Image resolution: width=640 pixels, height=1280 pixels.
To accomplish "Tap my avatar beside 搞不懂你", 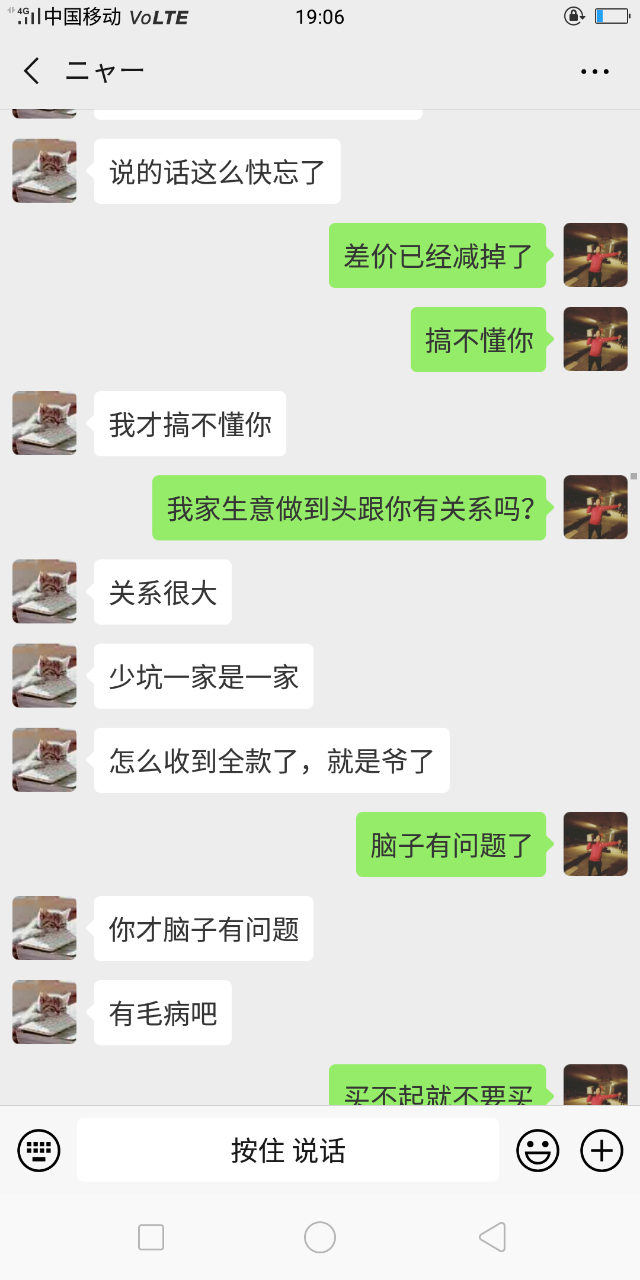I will (x=595, y=339).
